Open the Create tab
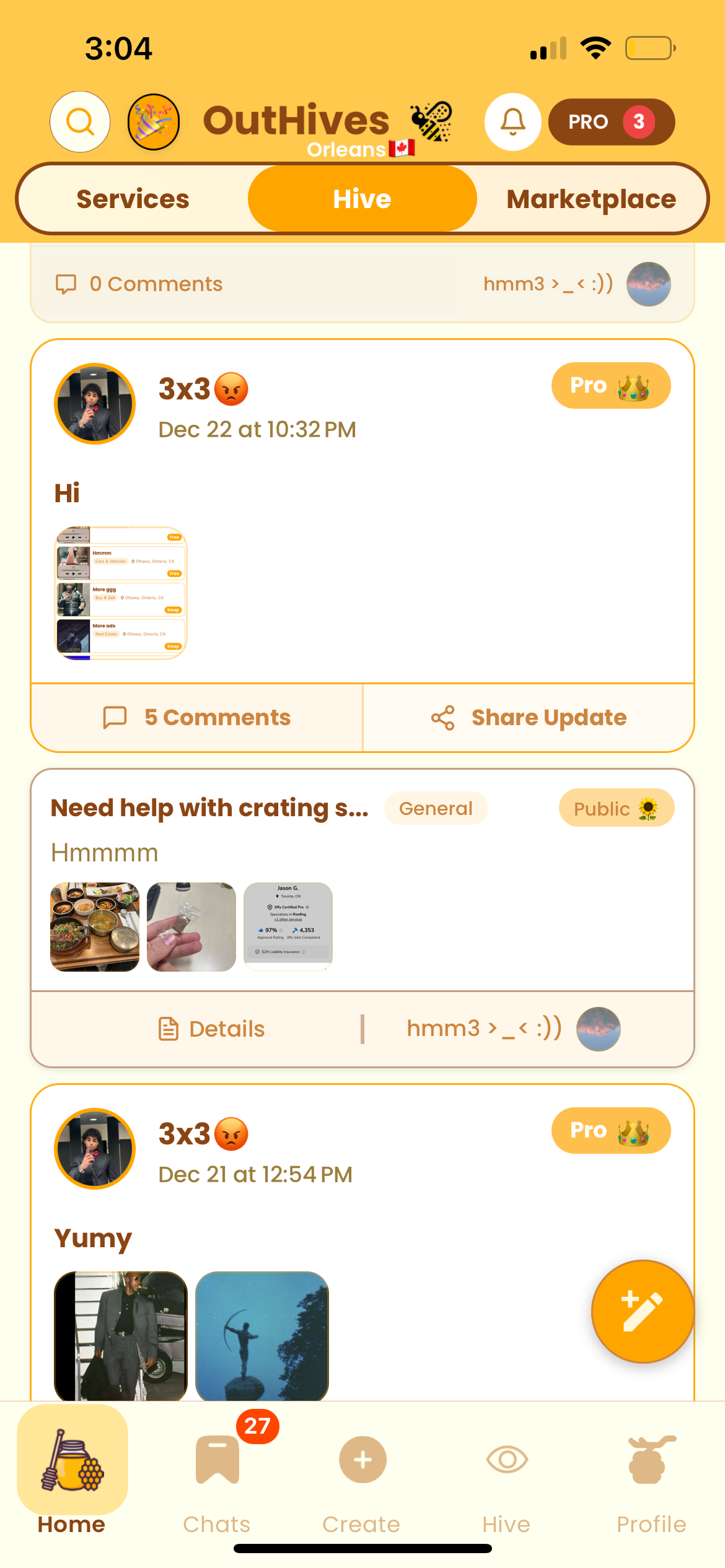 pyautogui.click(x=362, y=1477)
